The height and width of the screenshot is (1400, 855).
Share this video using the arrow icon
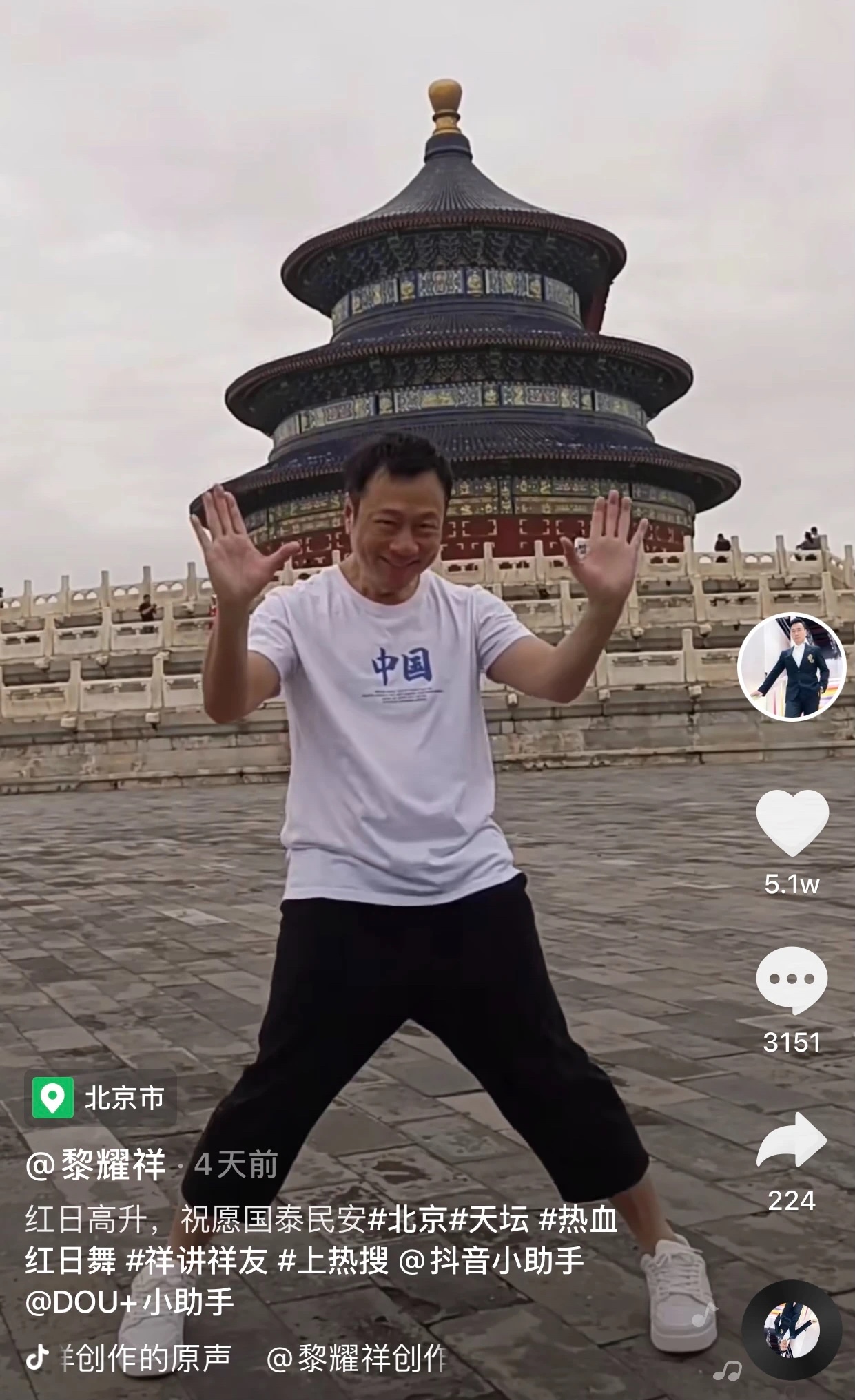[x=792, y=1141]
